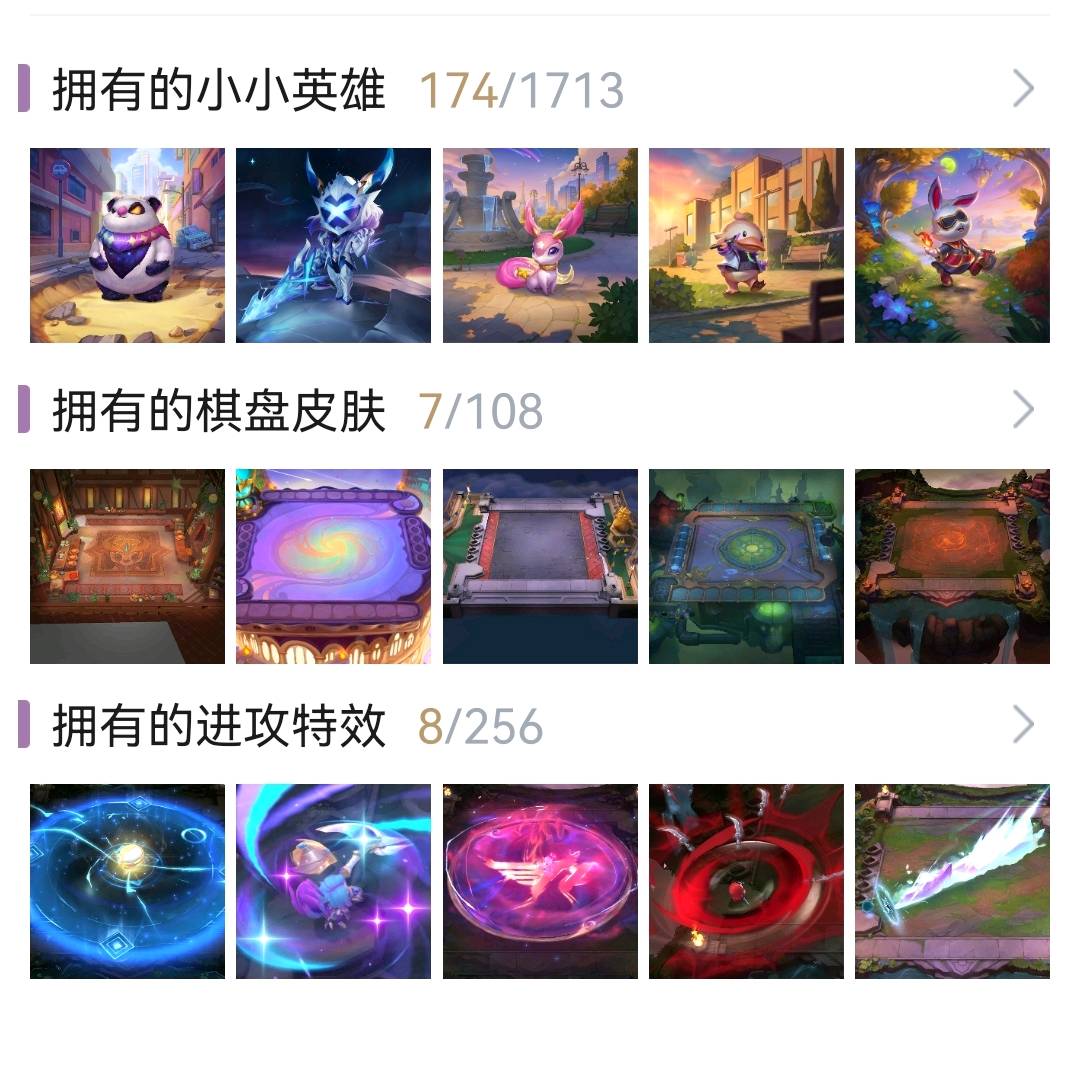Viewport: 1080px width, 1088px height.
Task: Open the blue galaxy orb attack effect
Action: tap(127, 881)
